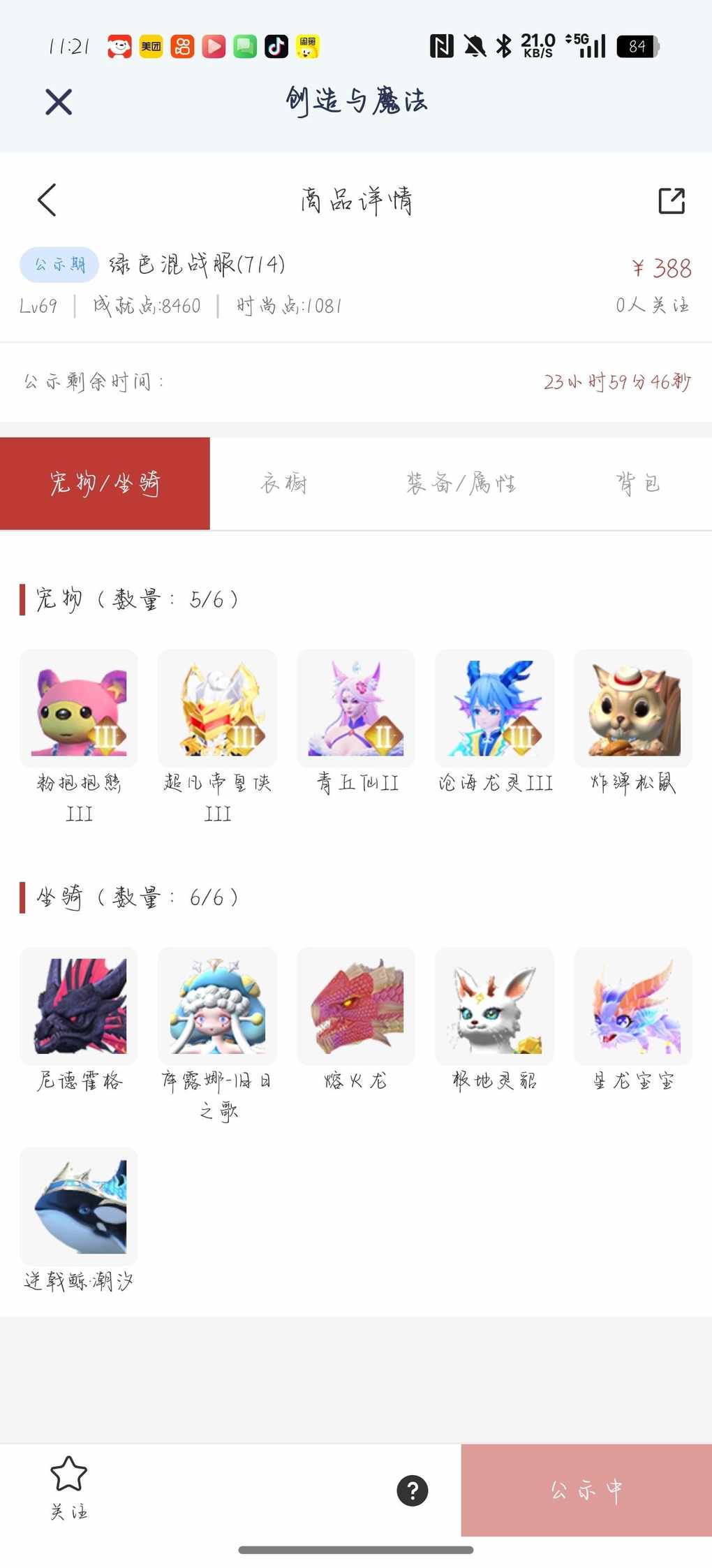
Task: Open pet 超凡帝皇侠III
Action: [217, 708]
